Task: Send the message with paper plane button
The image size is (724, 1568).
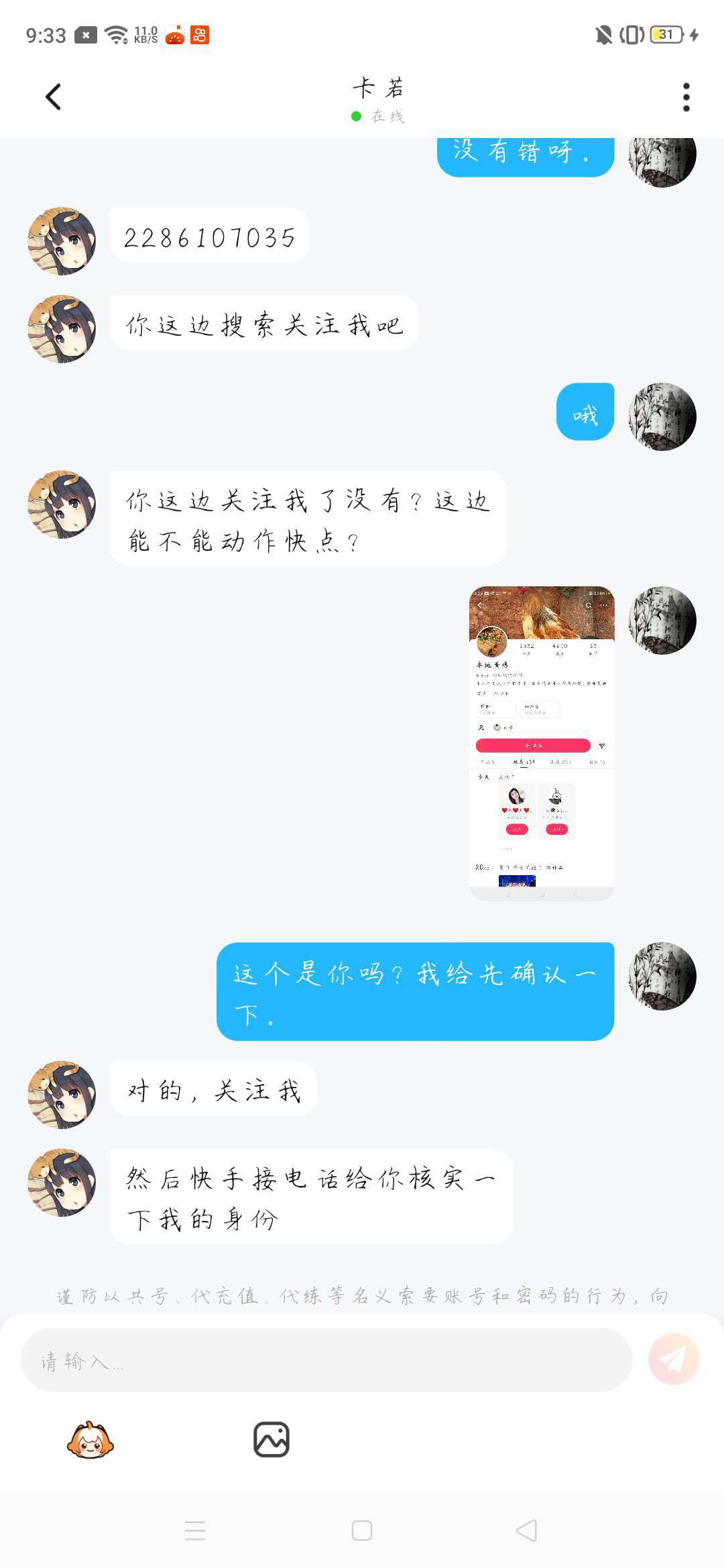Action: (x=674, y=1359)
